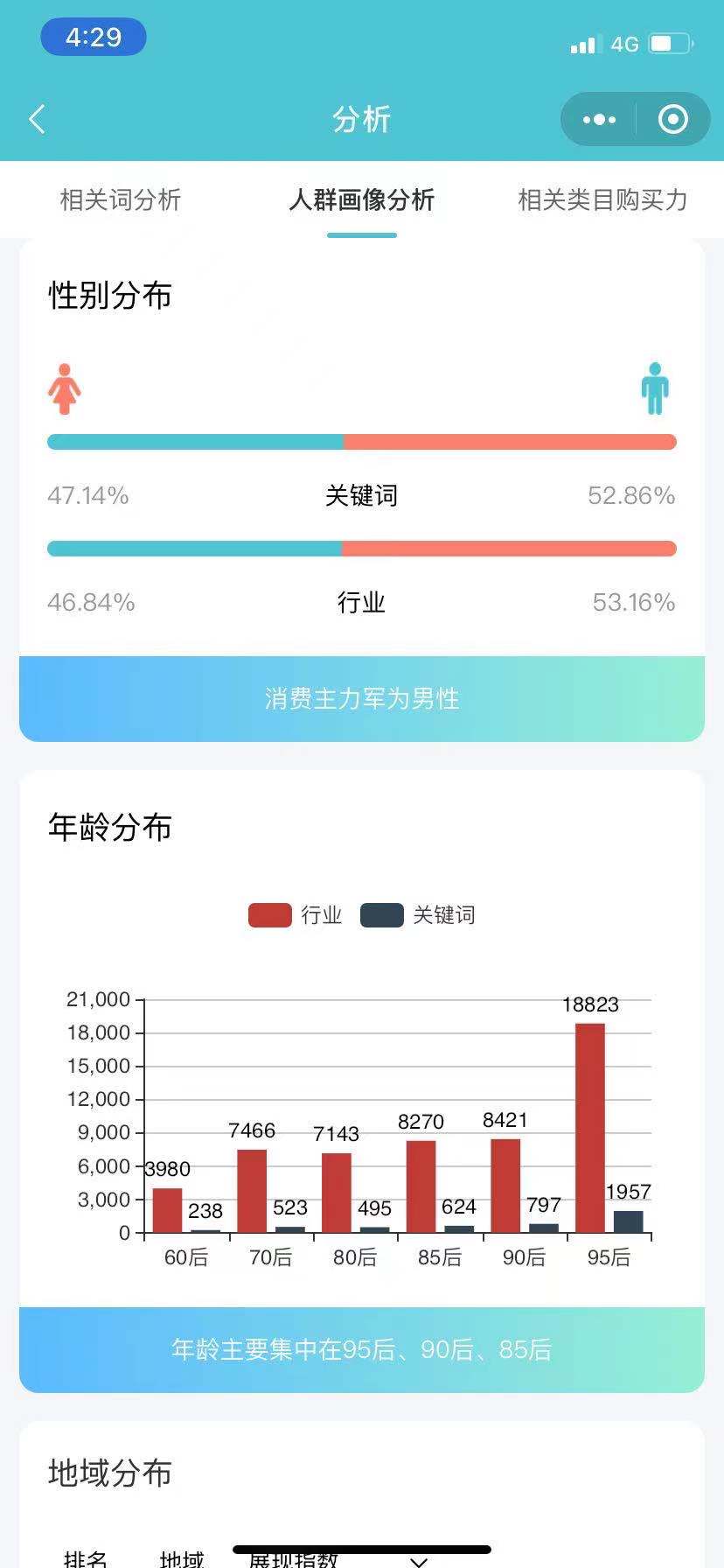Tap the 年龄主要集中在95后 banner
724x1568 pixels.
pyautogui.click(x=361, y=1350)
